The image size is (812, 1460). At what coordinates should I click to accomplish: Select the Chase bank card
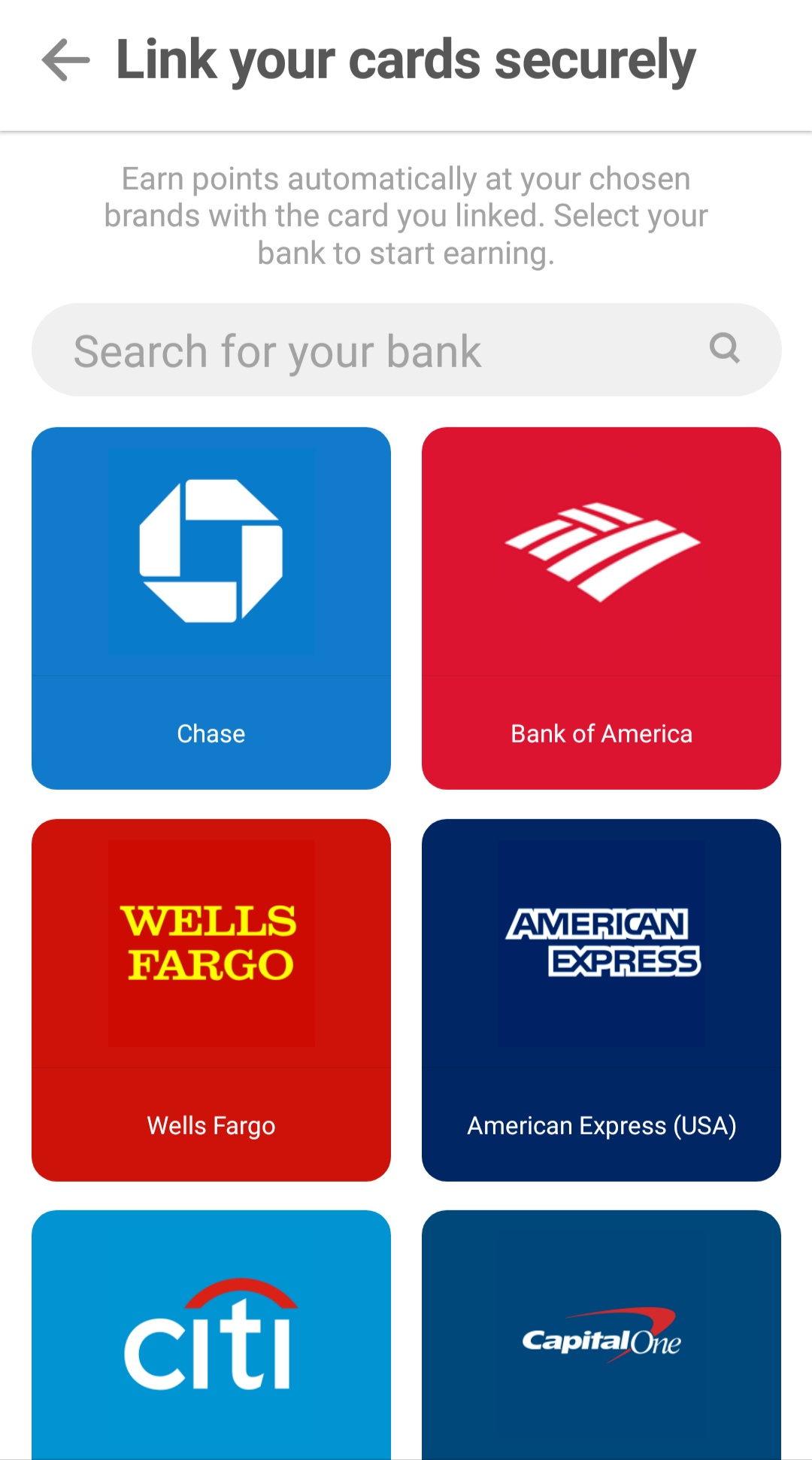pos(211,608)
